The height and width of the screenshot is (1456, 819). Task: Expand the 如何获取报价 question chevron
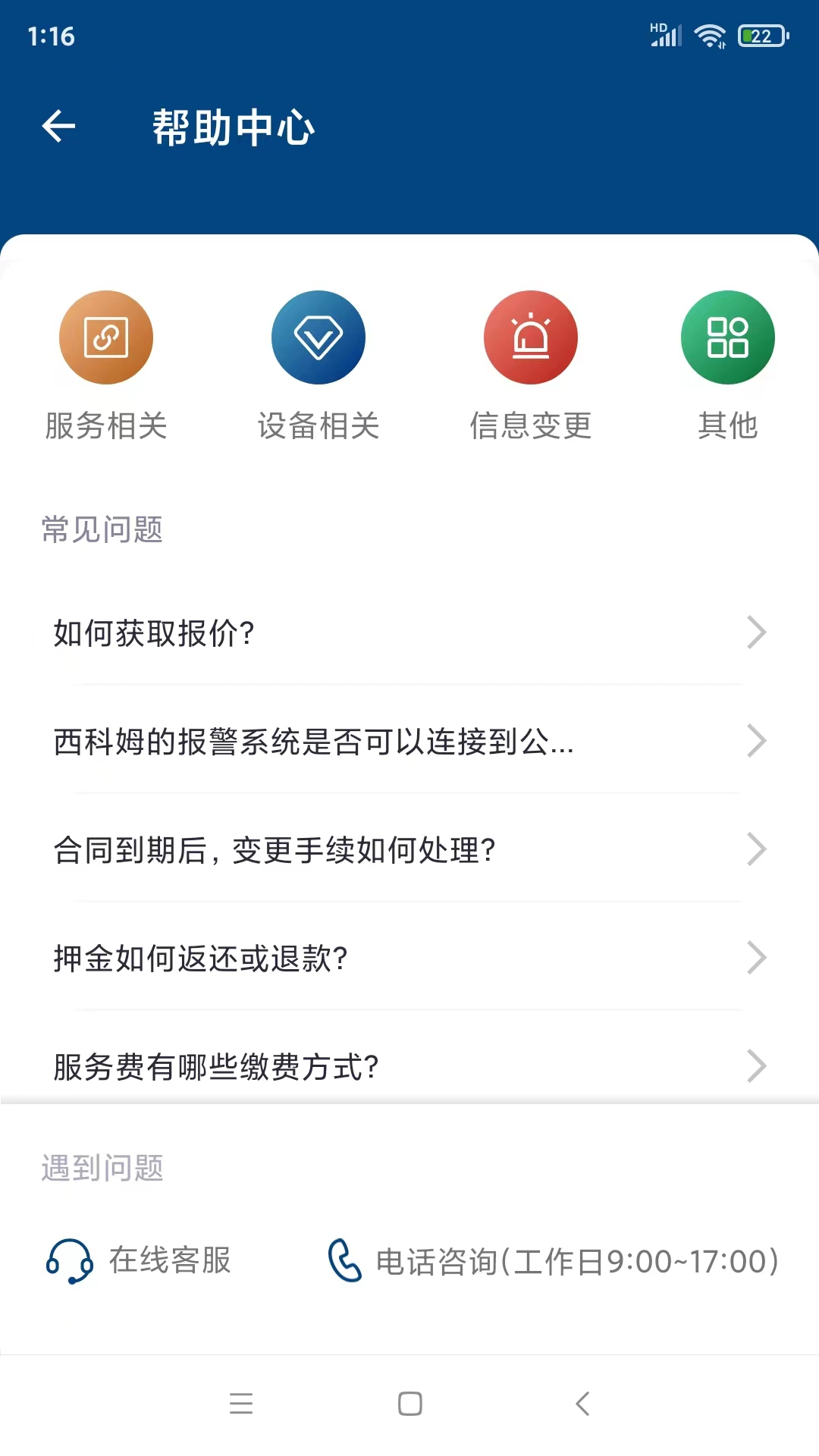click(x=756, y=632)
